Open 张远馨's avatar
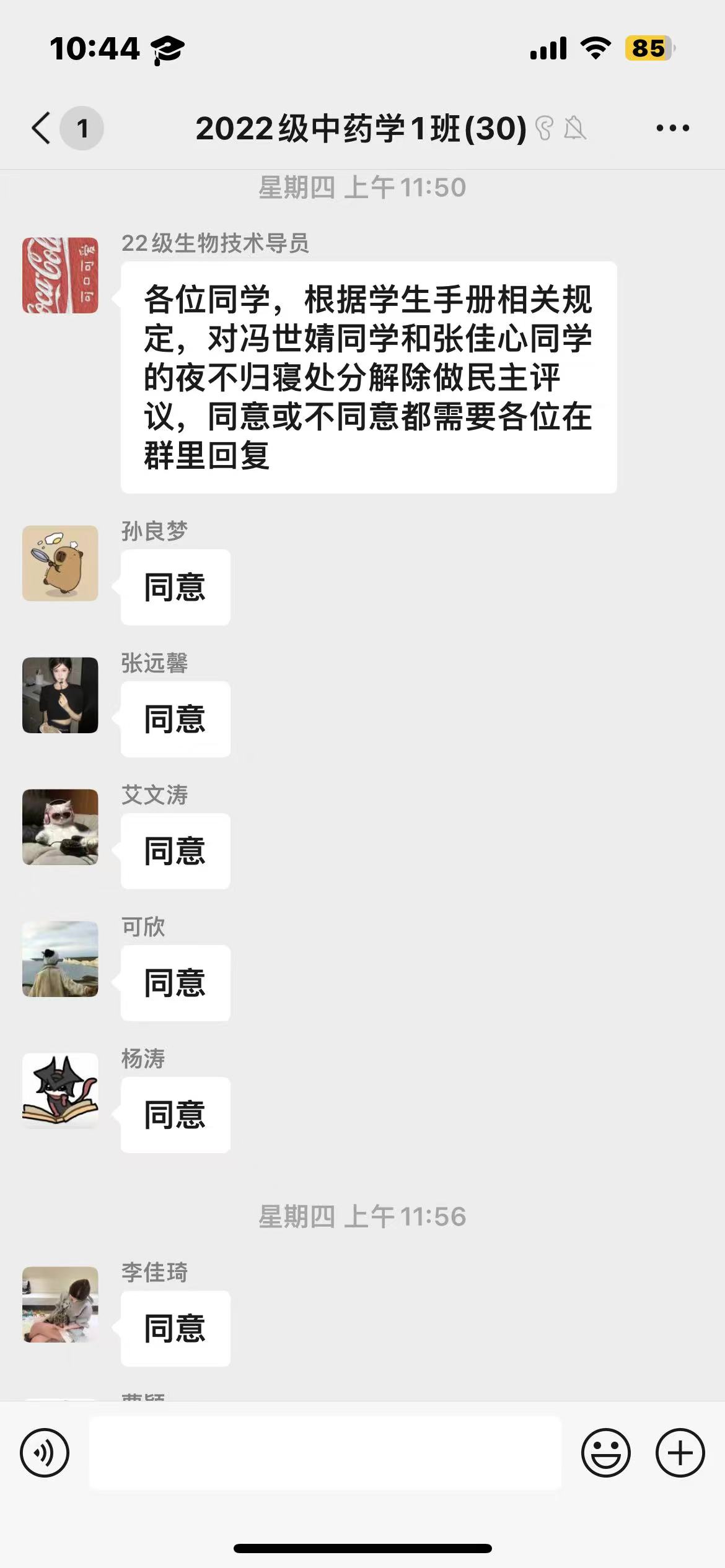 (60, 695)
